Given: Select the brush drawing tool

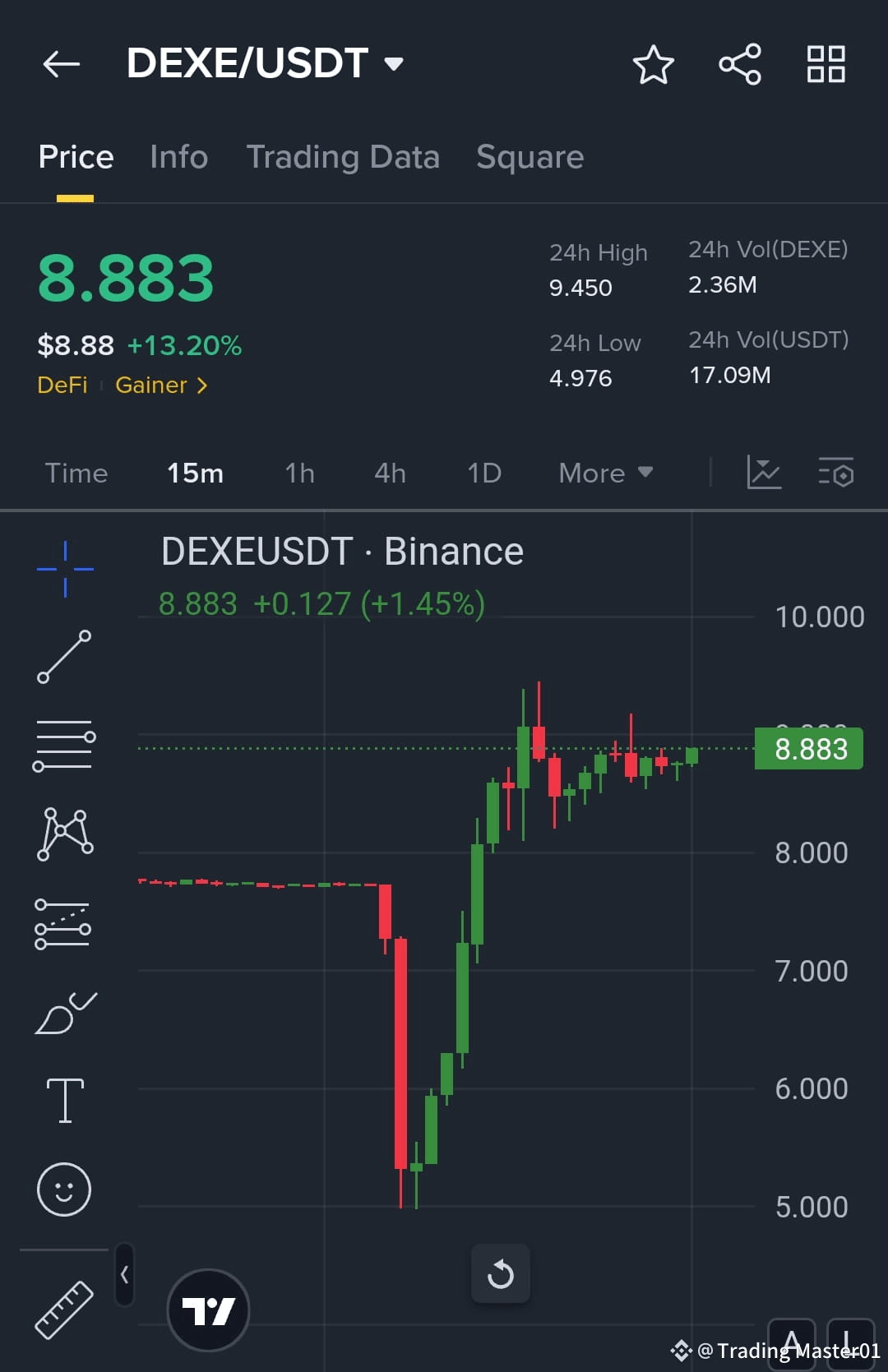Looking at the screenshot, I should pyautogui.click(x=65, y=1011).
